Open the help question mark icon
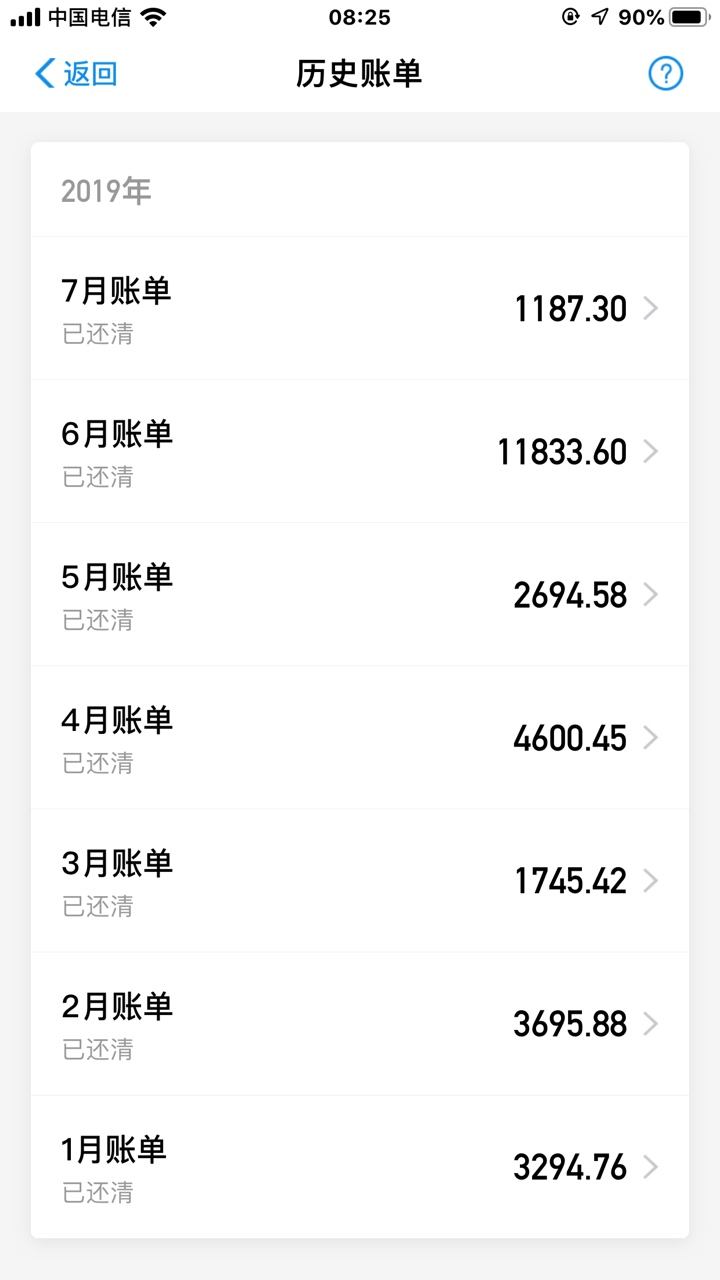This screenshot has height=1280, width=720. tap(665, 73)
